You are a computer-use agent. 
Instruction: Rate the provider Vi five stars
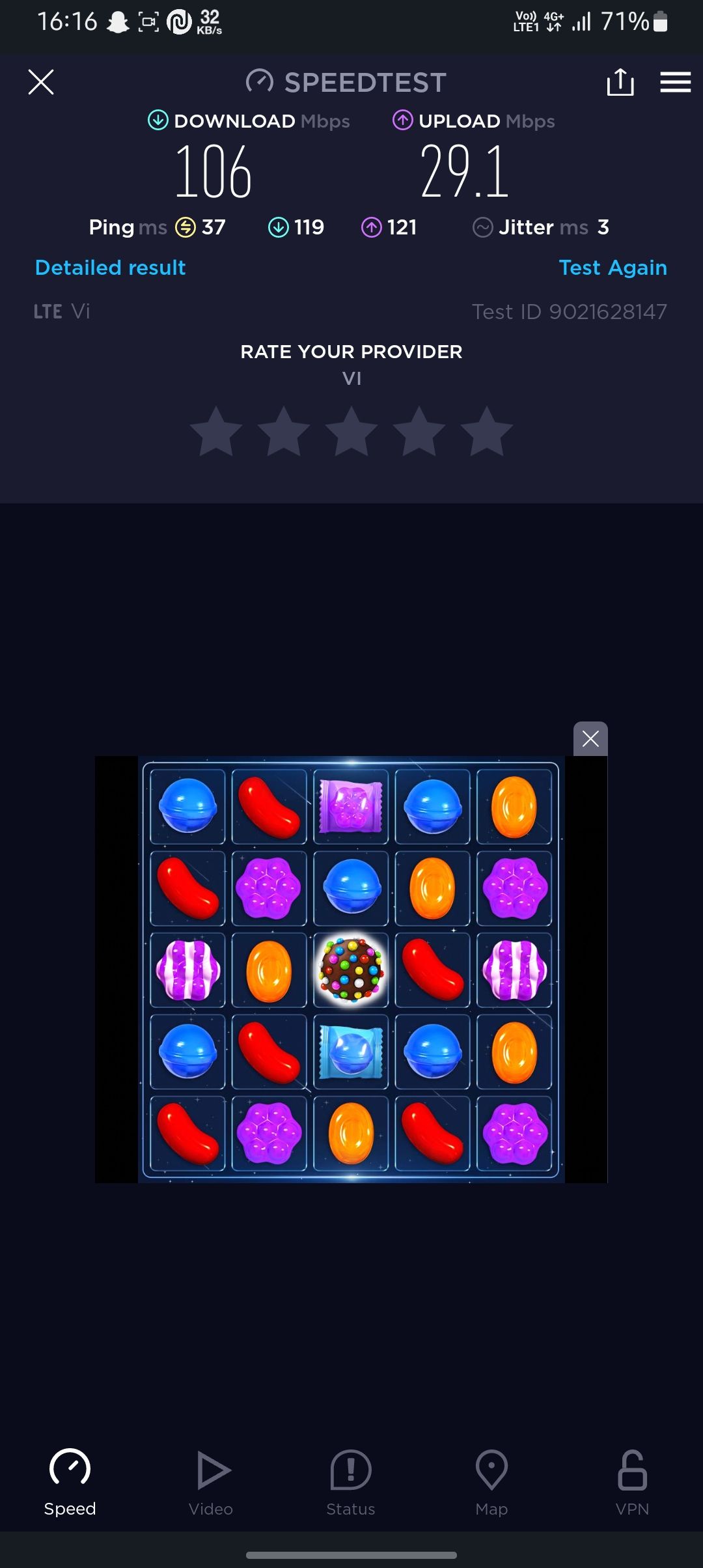[x=486, y=431]
